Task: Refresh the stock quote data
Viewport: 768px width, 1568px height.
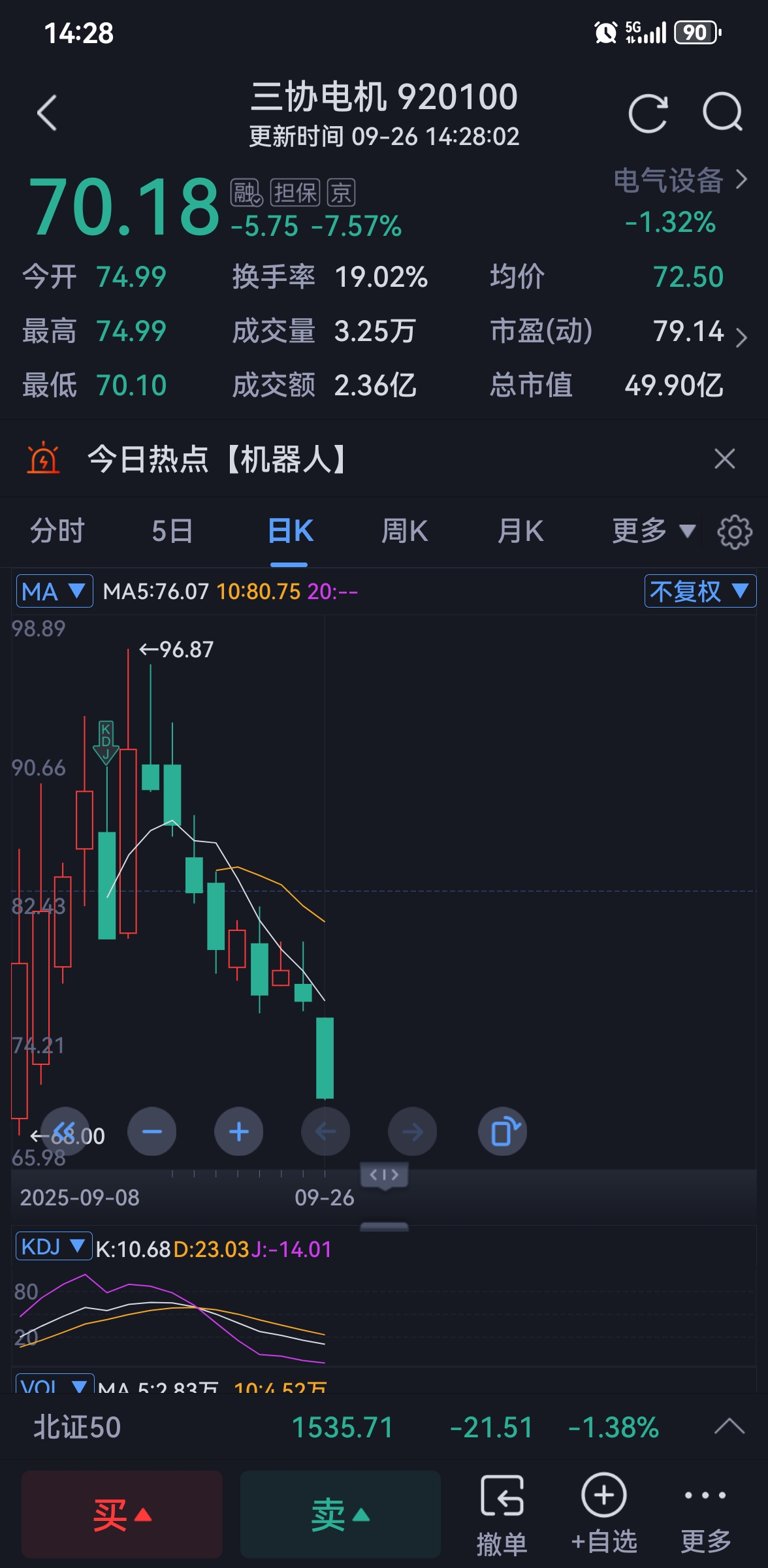Action: 648,113
